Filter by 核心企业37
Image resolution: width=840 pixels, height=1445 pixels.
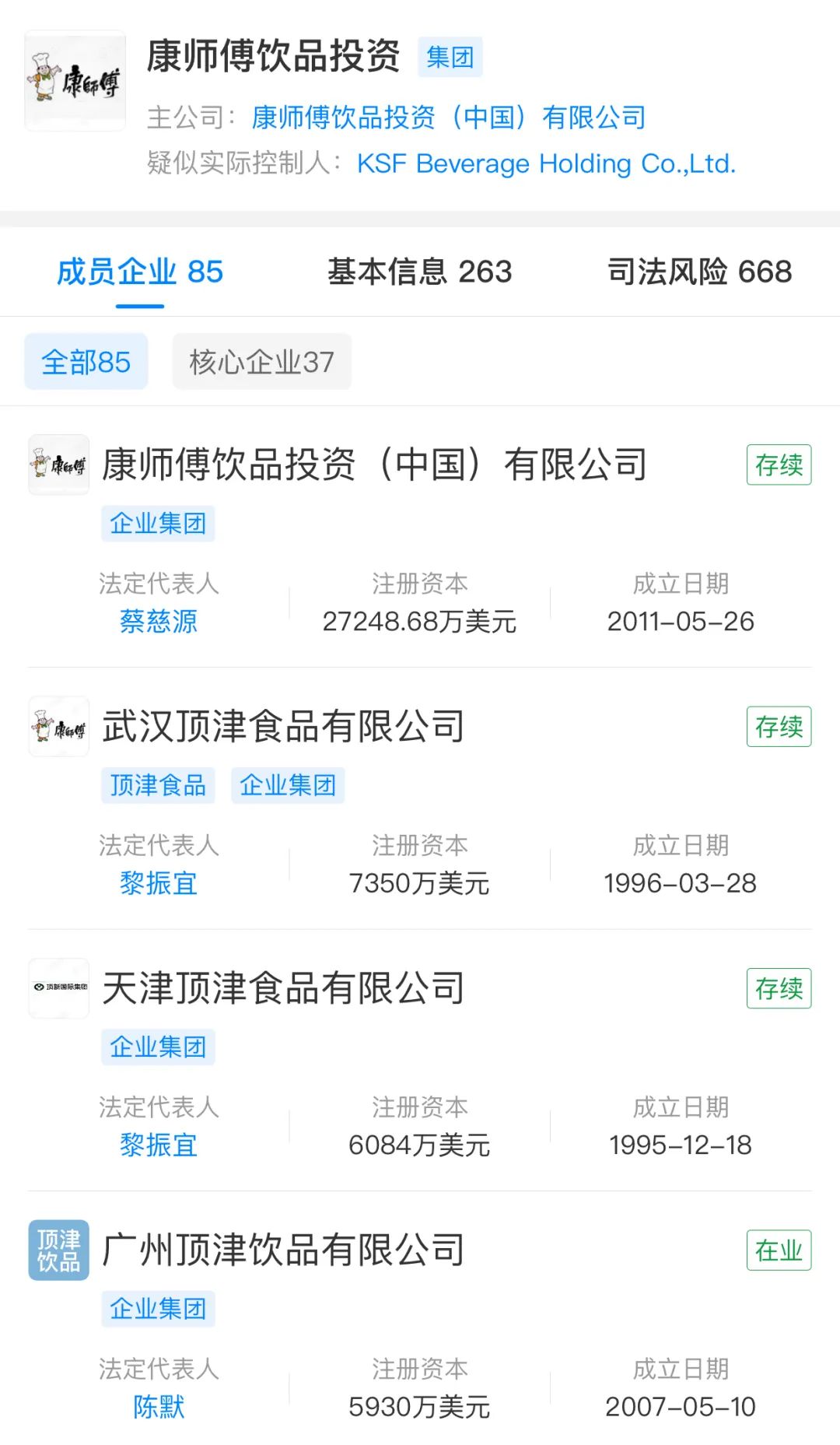click(261, 362)
